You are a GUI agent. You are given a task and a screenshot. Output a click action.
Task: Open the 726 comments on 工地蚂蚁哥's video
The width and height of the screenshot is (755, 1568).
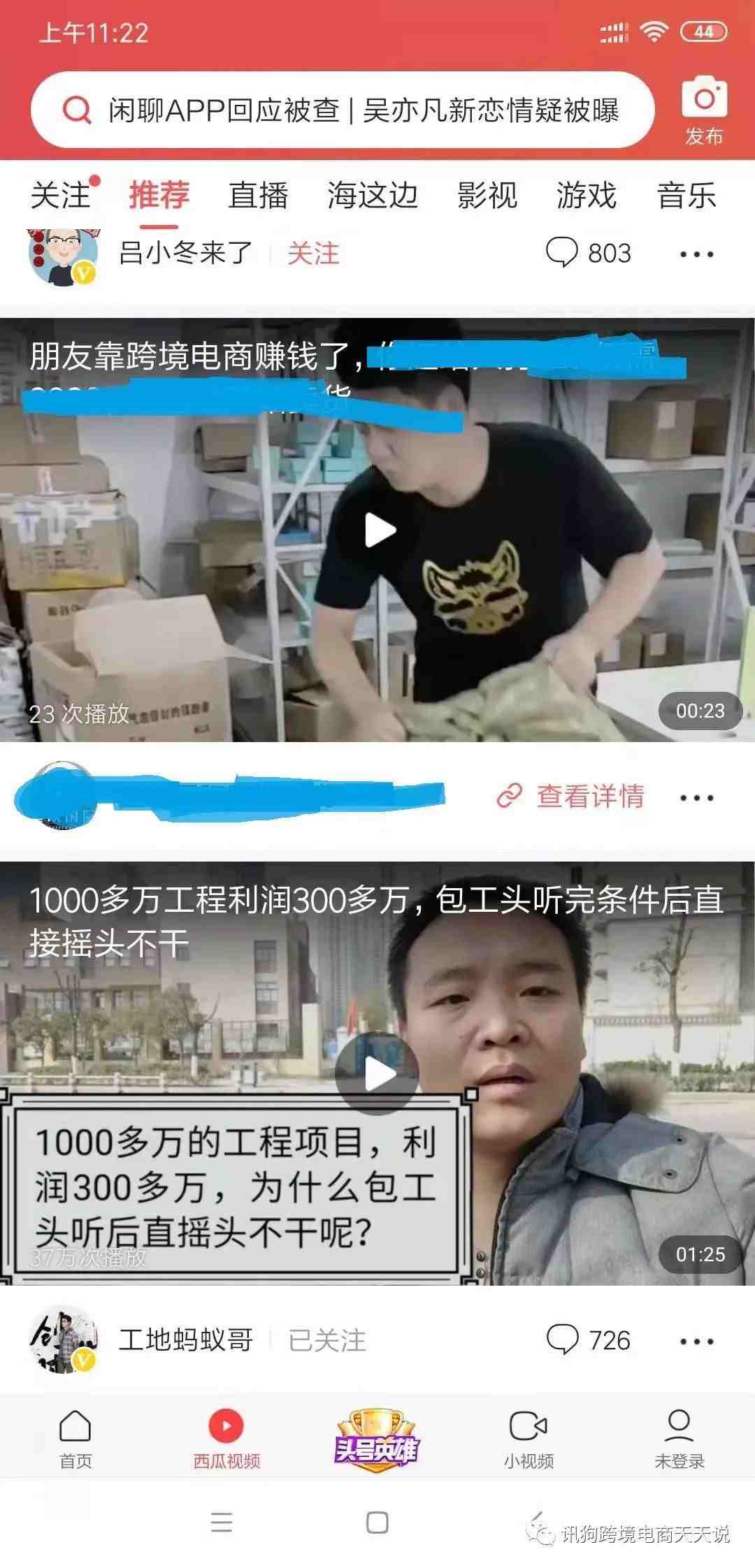coord(589,1340)
